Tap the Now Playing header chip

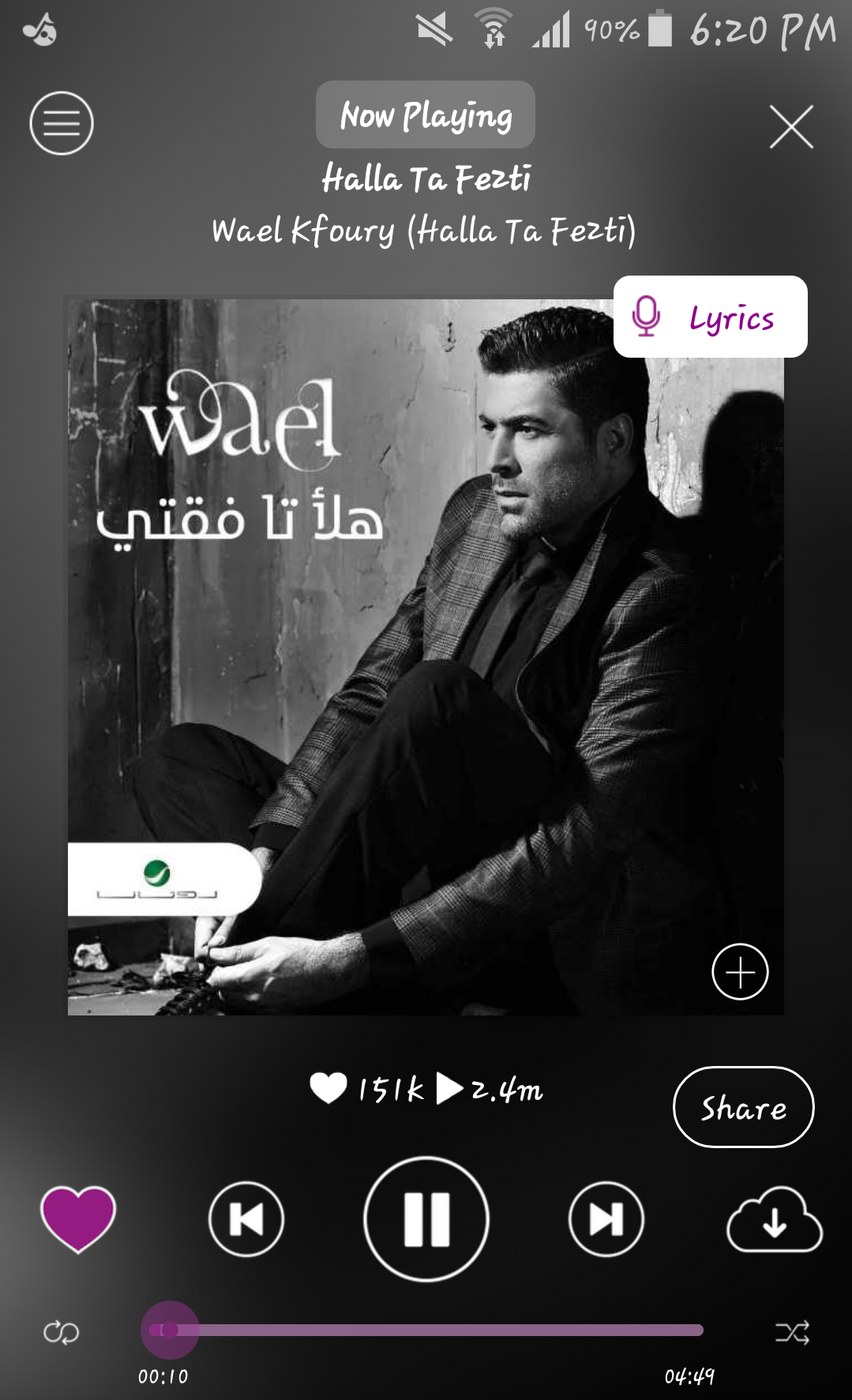pyautogui.click(x=426, y=115)
